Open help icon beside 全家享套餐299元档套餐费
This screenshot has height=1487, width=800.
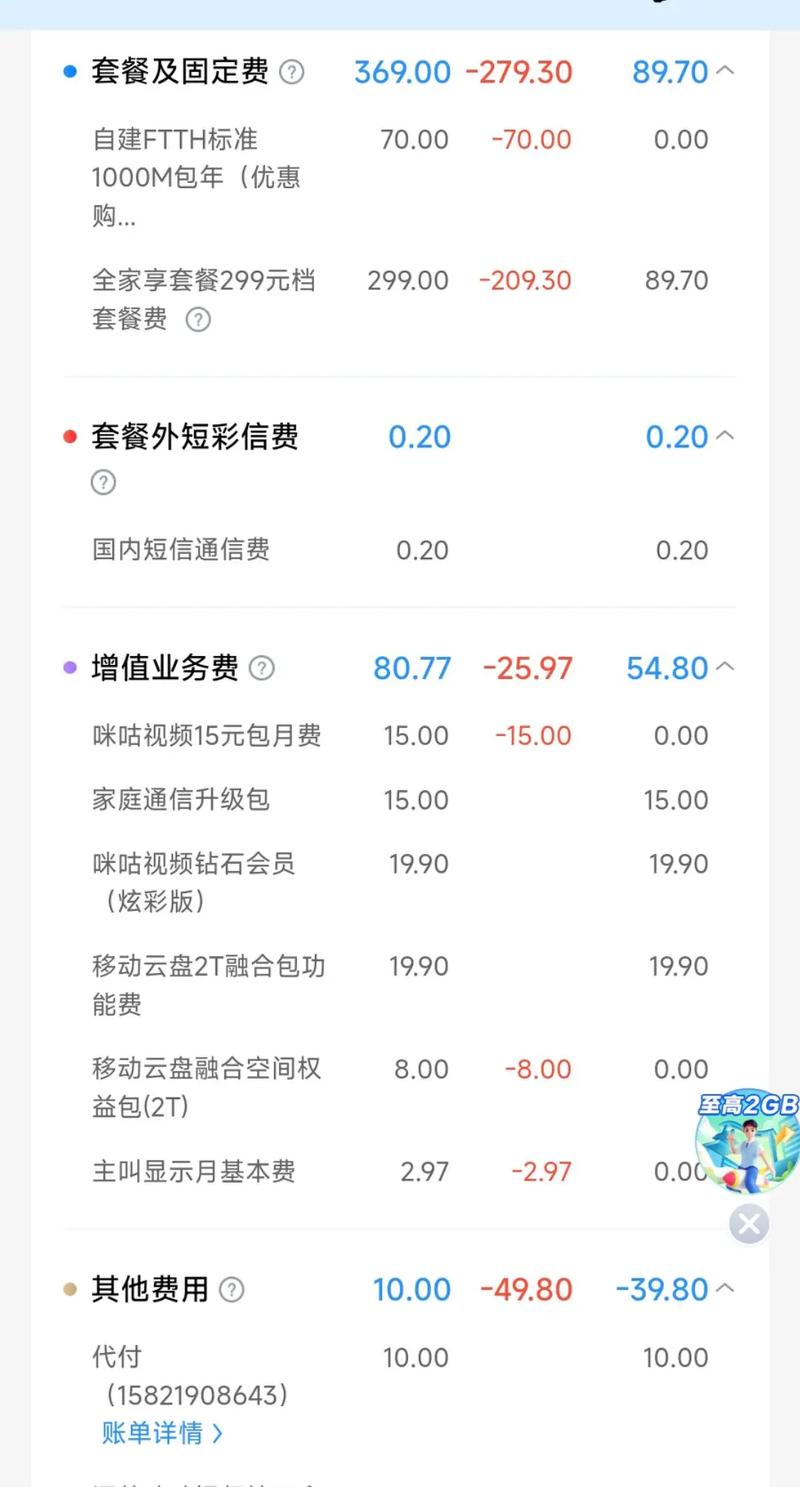(198, 320)
